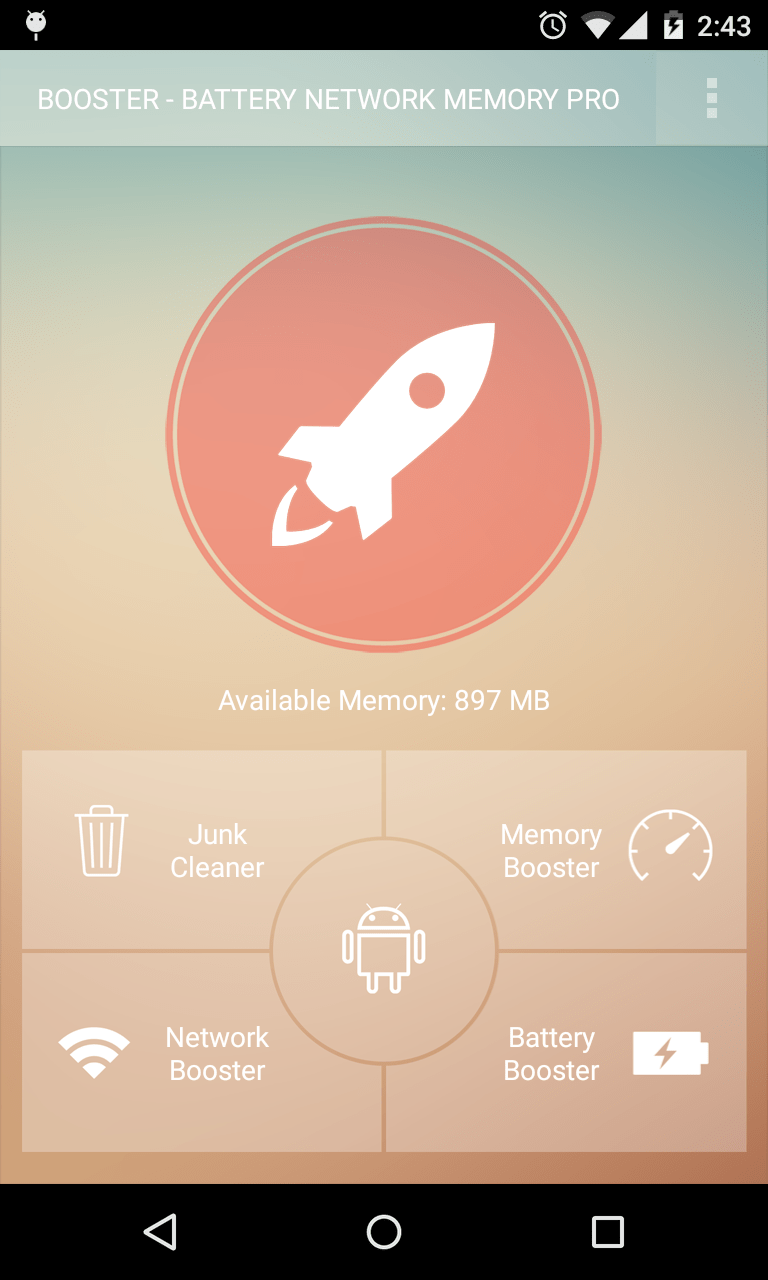The image size is (768, 1280).
Task: Open recent apps from navigation bar
Action: coord(608,1232)
